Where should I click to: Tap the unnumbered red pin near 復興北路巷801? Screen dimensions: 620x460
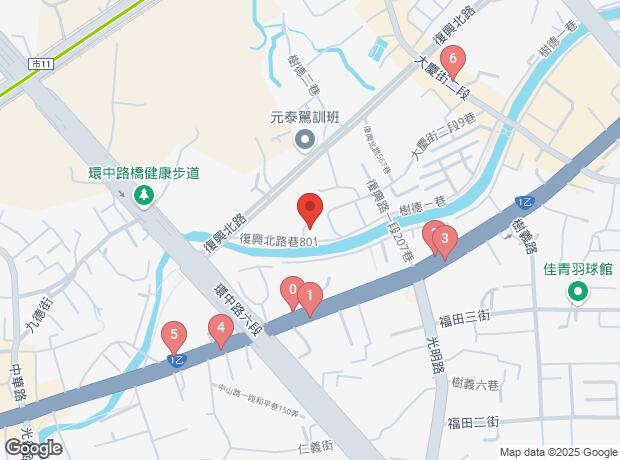pos(310,210)
